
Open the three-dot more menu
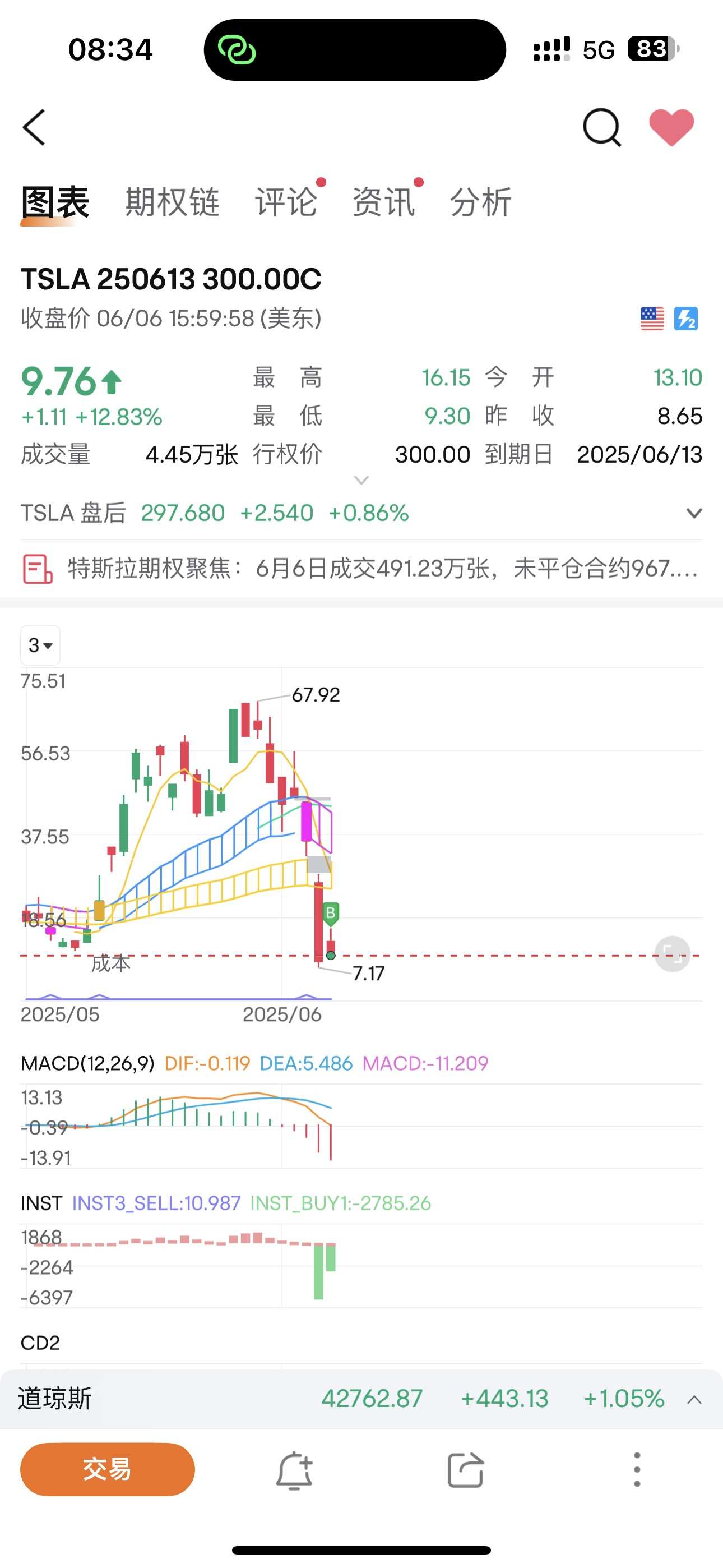click(637, 1469)
